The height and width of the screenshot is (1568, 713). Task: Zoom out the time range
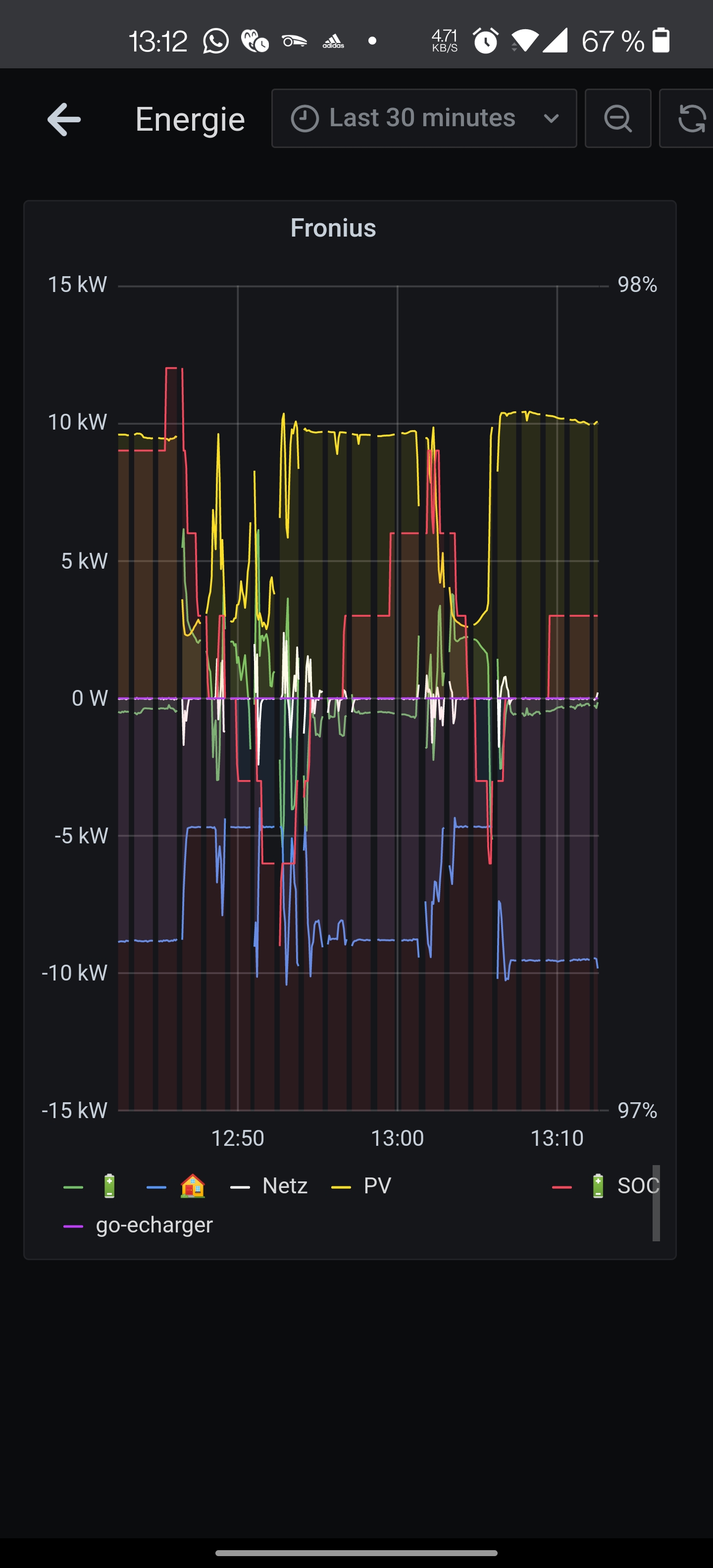(x=617, y=119)
